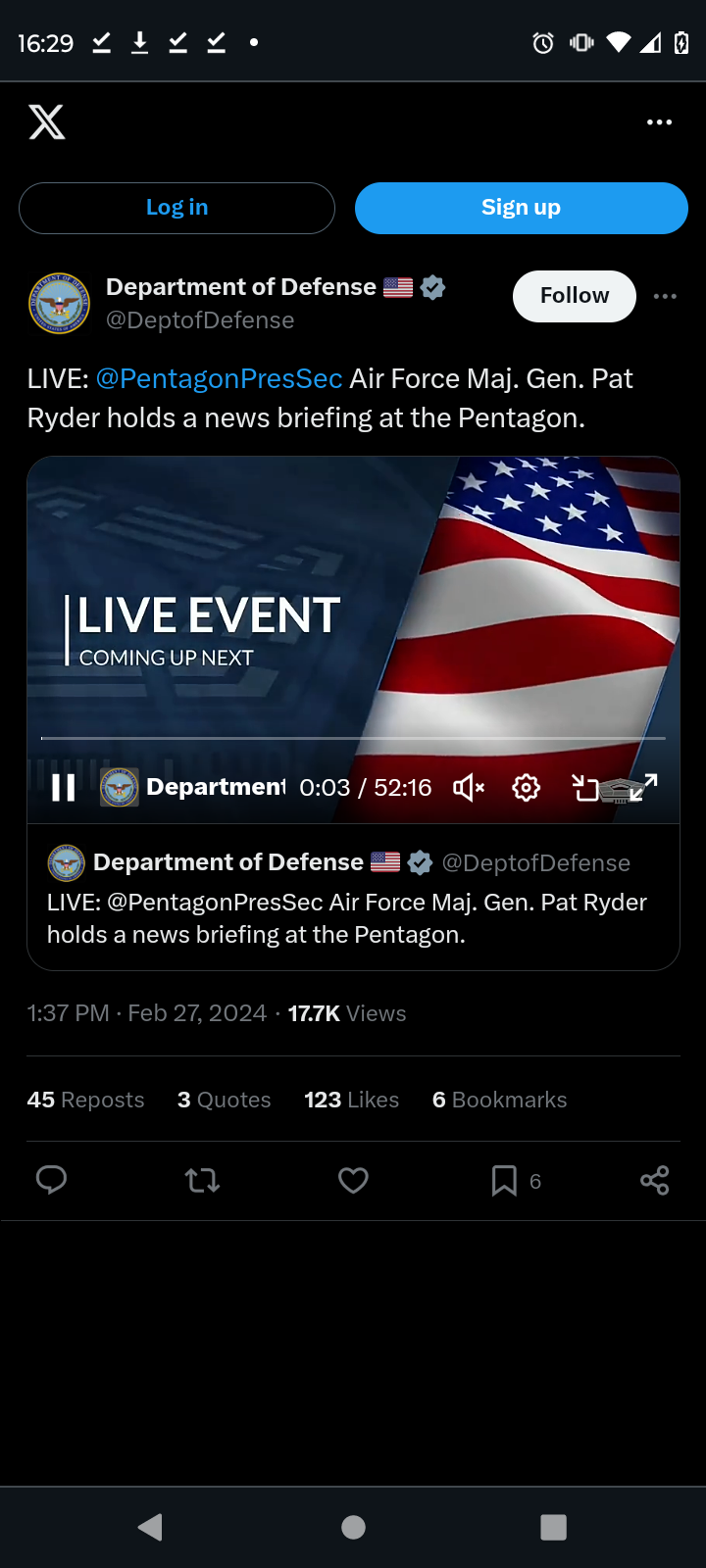This screenshot has height=1568, width=706.
Task: Tap the Log in button
Action: point(176,208)
